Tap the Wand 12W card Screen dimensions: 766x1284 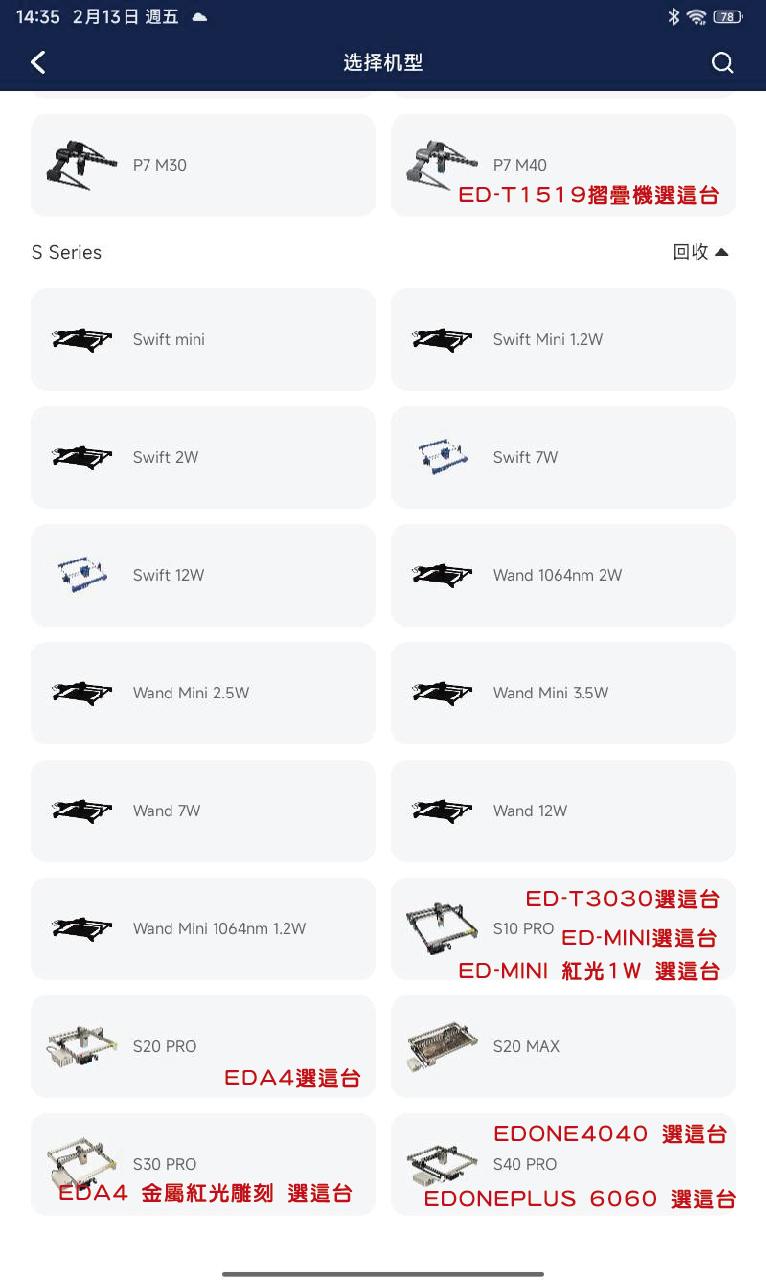(x=563, y=811)
